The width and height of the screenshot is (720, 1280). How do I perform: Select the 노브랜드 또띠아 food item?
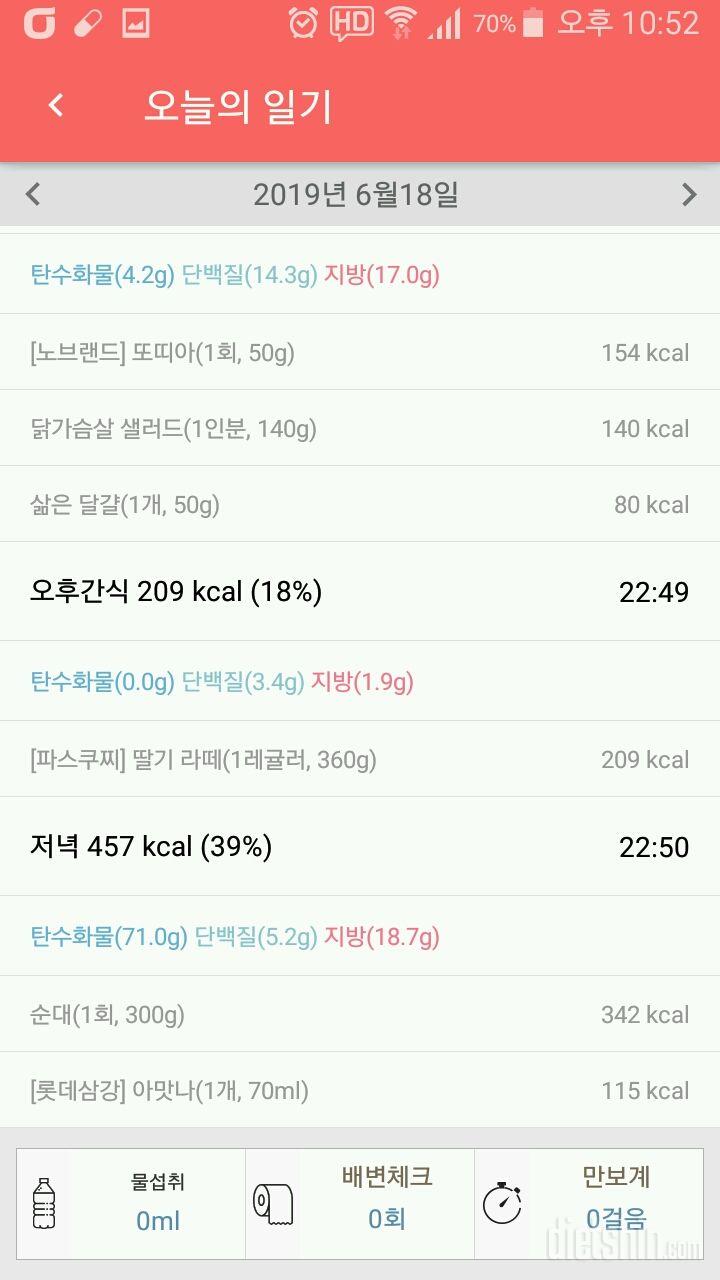359,352
